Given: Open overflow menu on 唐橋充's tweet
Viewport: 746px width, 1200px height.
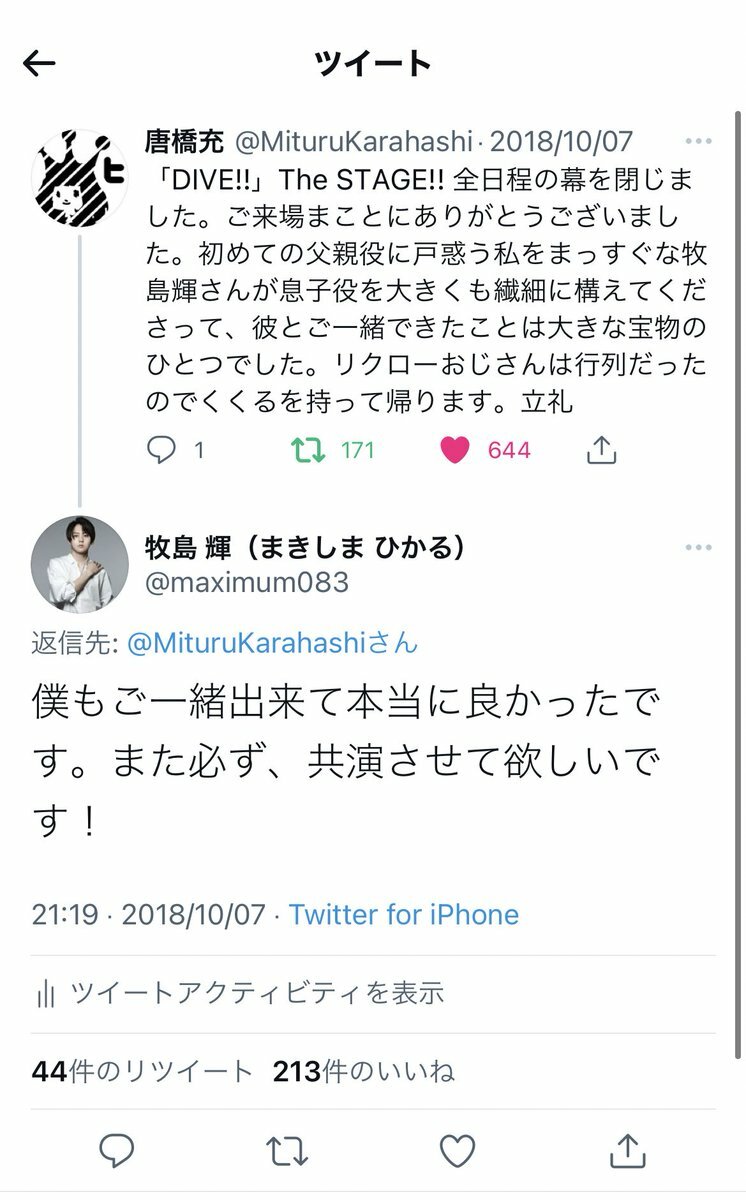Looking at the screenshot, I should click(698, 142).
